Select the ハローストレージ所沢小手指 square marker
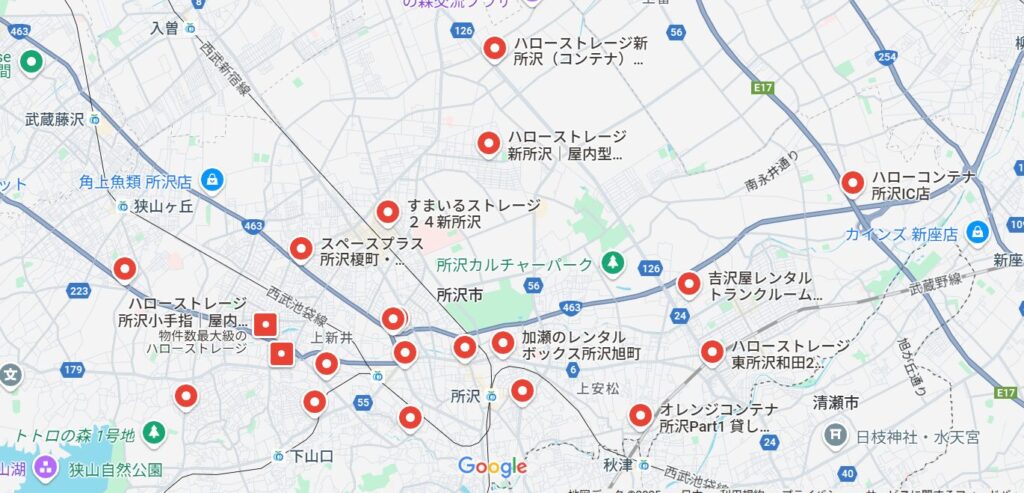1024x493 pixels. click(x=265, y=324)
